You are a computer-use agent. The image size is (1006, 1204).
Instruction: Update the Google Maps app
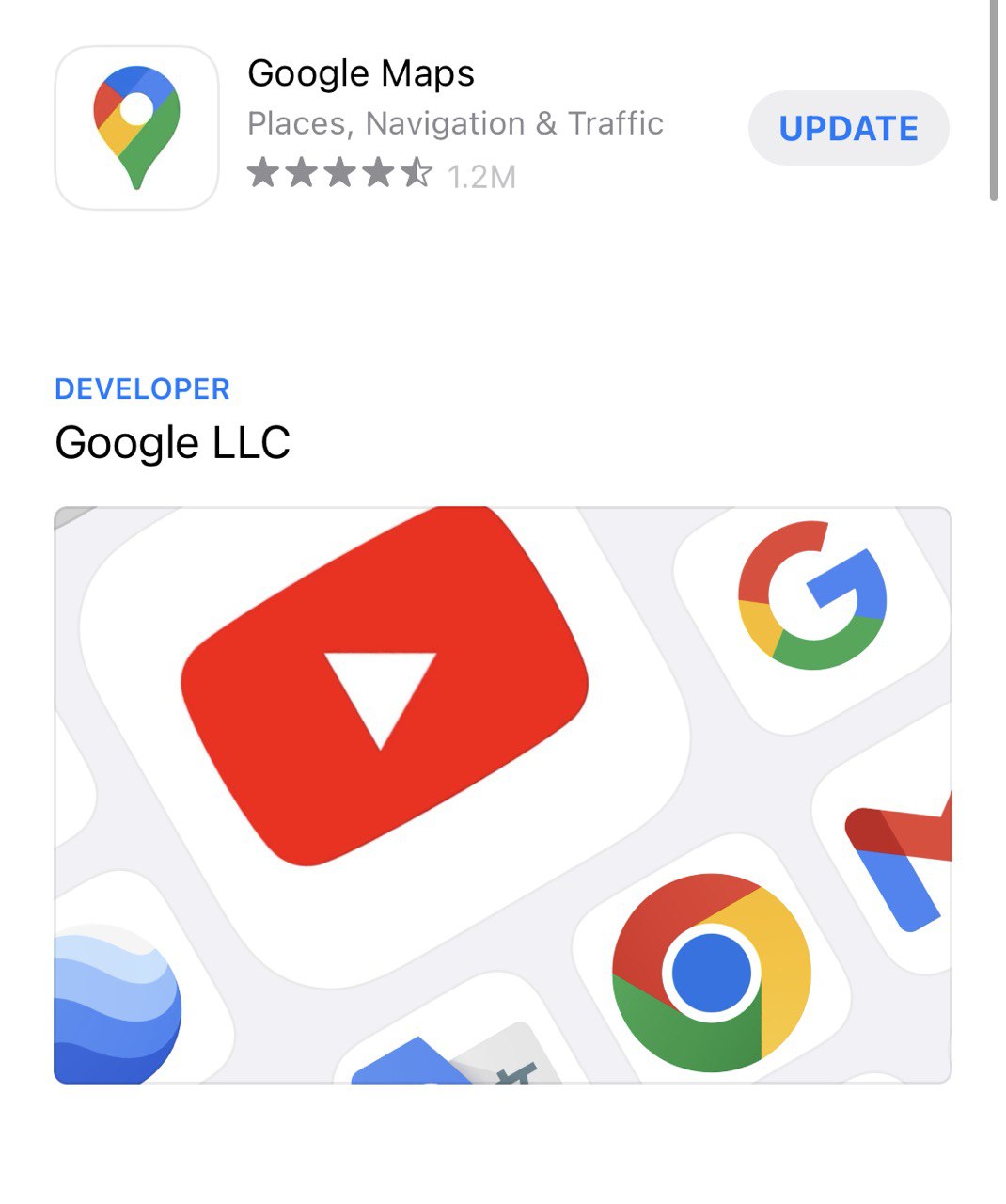click(x=848, y=128)
